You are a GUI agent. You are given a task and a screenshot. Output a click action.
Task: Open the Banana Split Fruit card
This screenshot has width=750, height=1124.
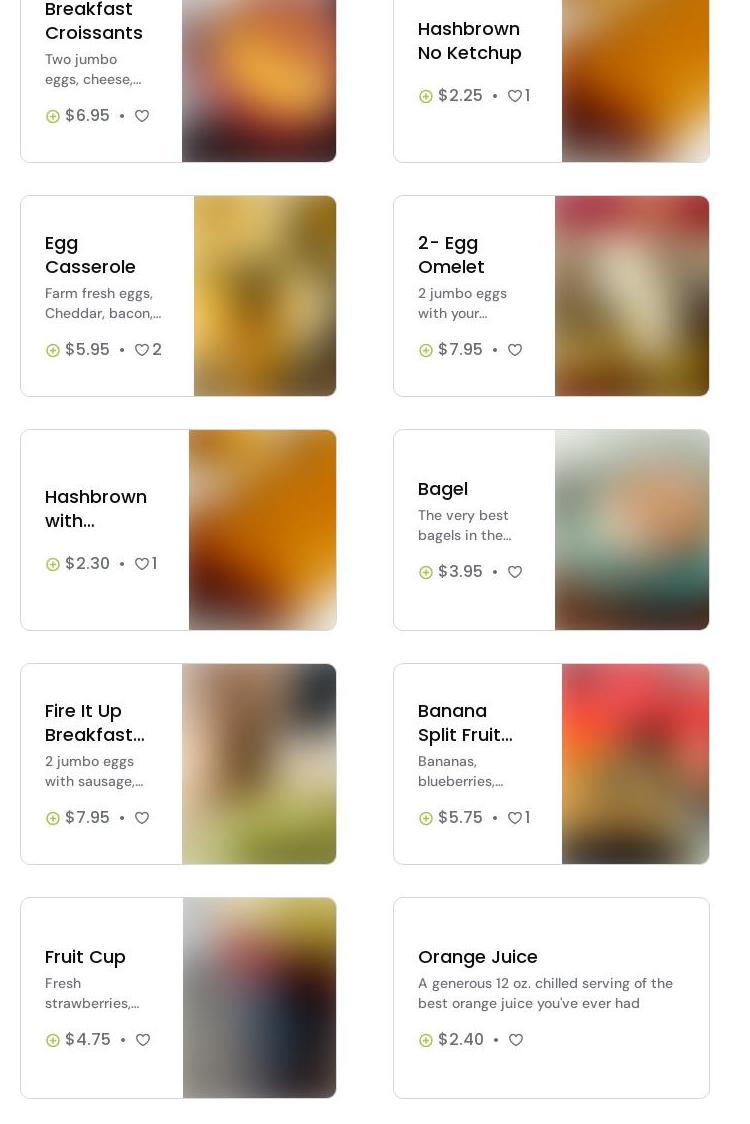tap(465, 723)
